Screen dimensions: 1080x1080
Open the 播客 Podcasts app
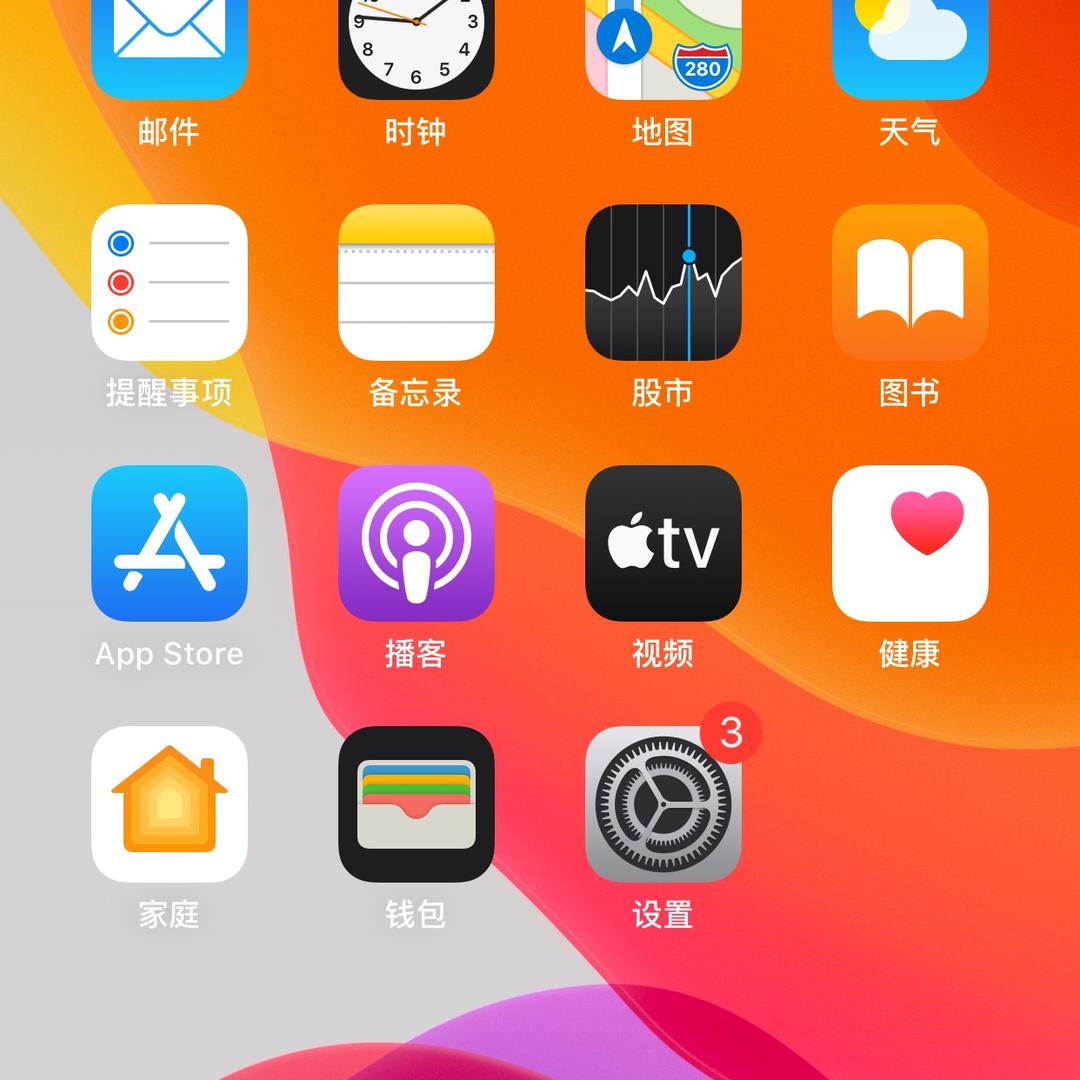(416, 543)
